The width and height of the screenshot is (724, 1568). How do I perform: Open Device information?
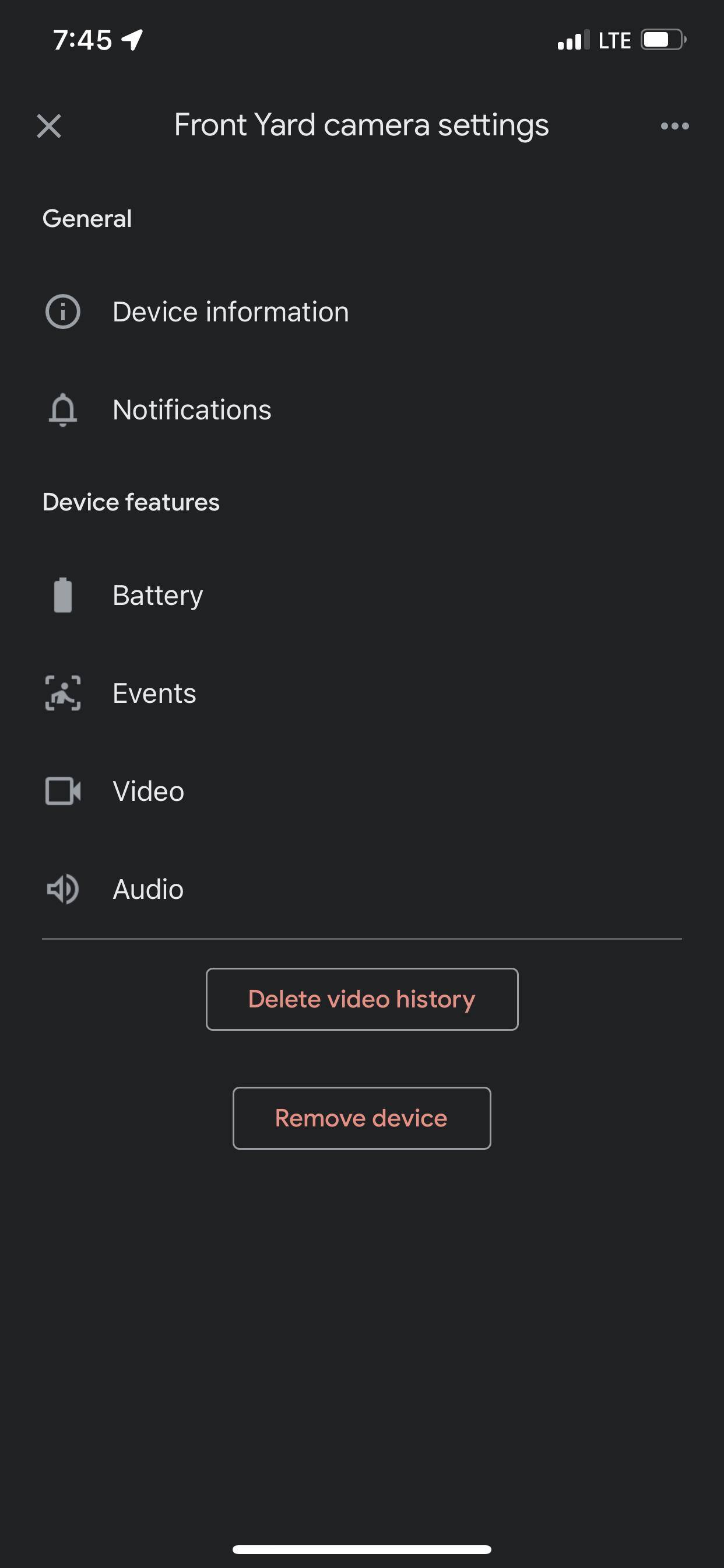(x=230, y=311)
